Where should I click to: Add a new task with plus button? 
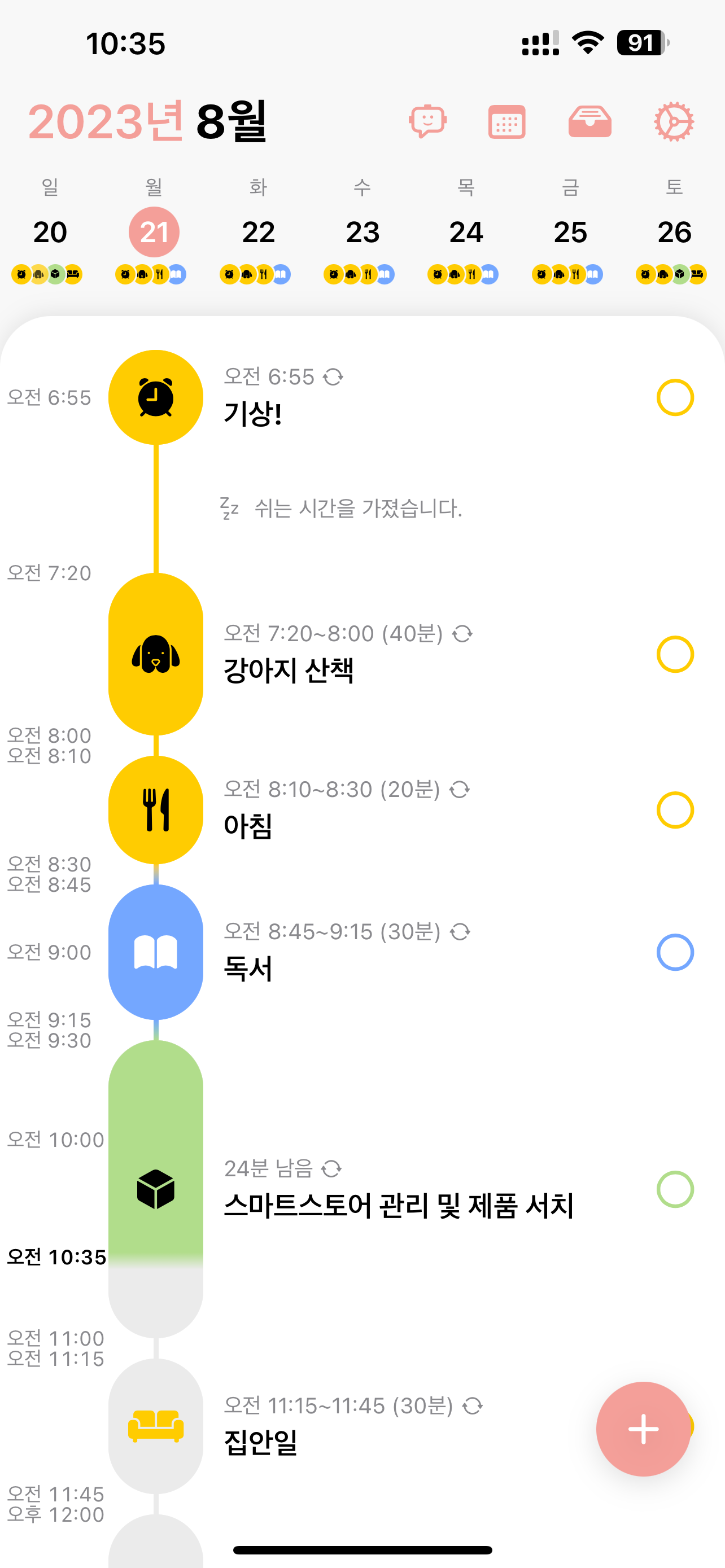tap(644, 1429)
